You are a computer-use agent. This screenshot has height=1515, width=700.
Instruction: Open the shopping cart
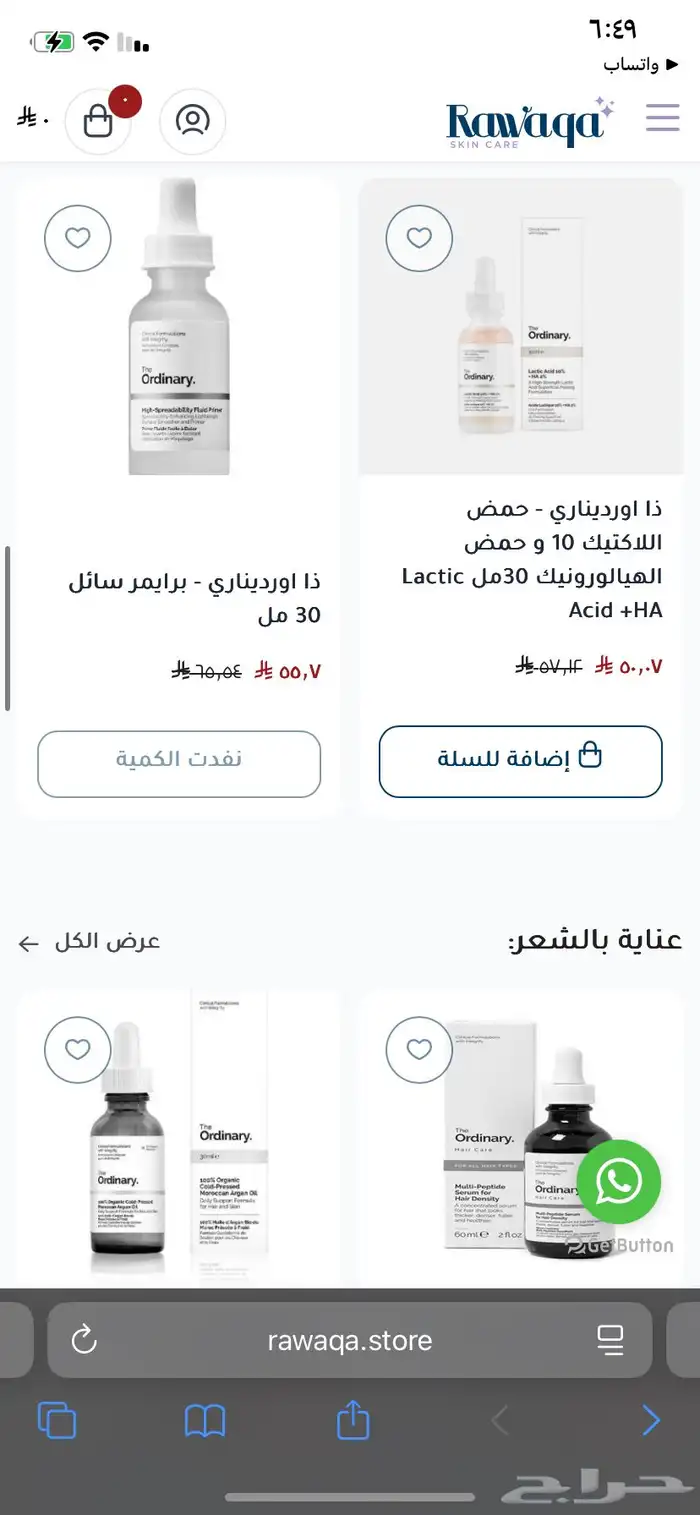[98, 121]
